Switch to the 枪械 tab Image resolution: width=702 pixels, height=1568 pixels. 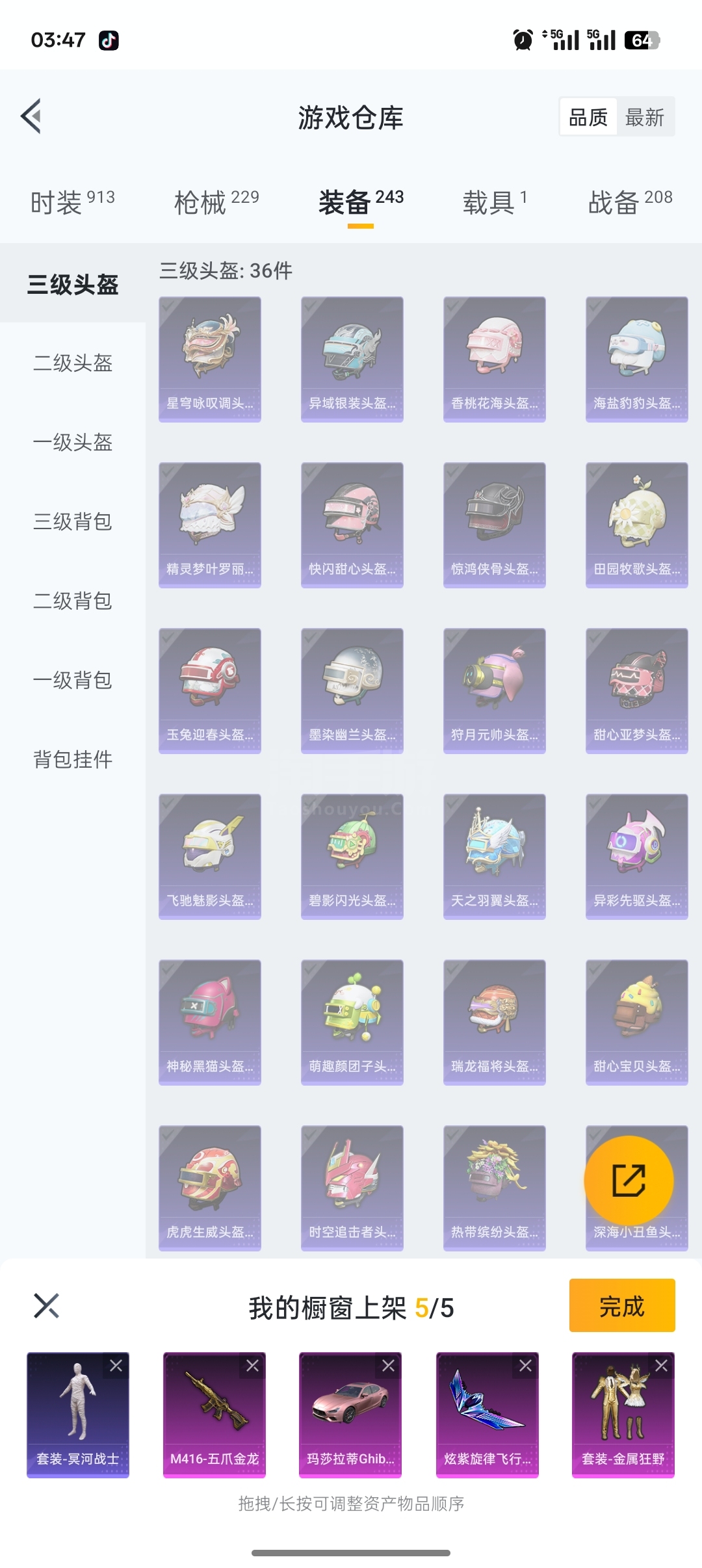pyautogui.click(x=216, y=202)
